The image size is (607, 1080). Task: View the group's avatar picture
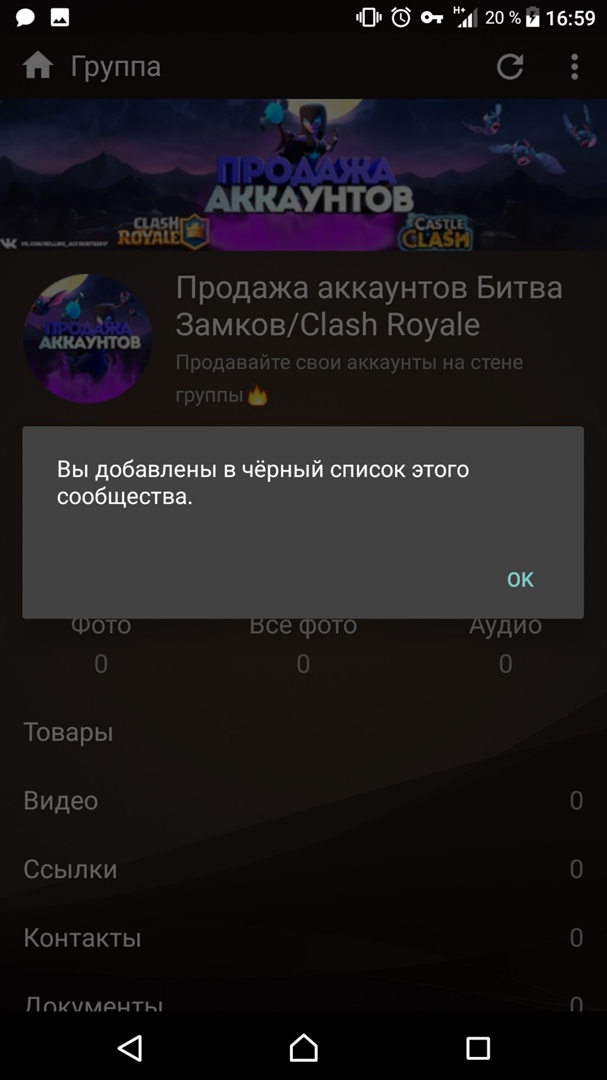tap(87, 338)
